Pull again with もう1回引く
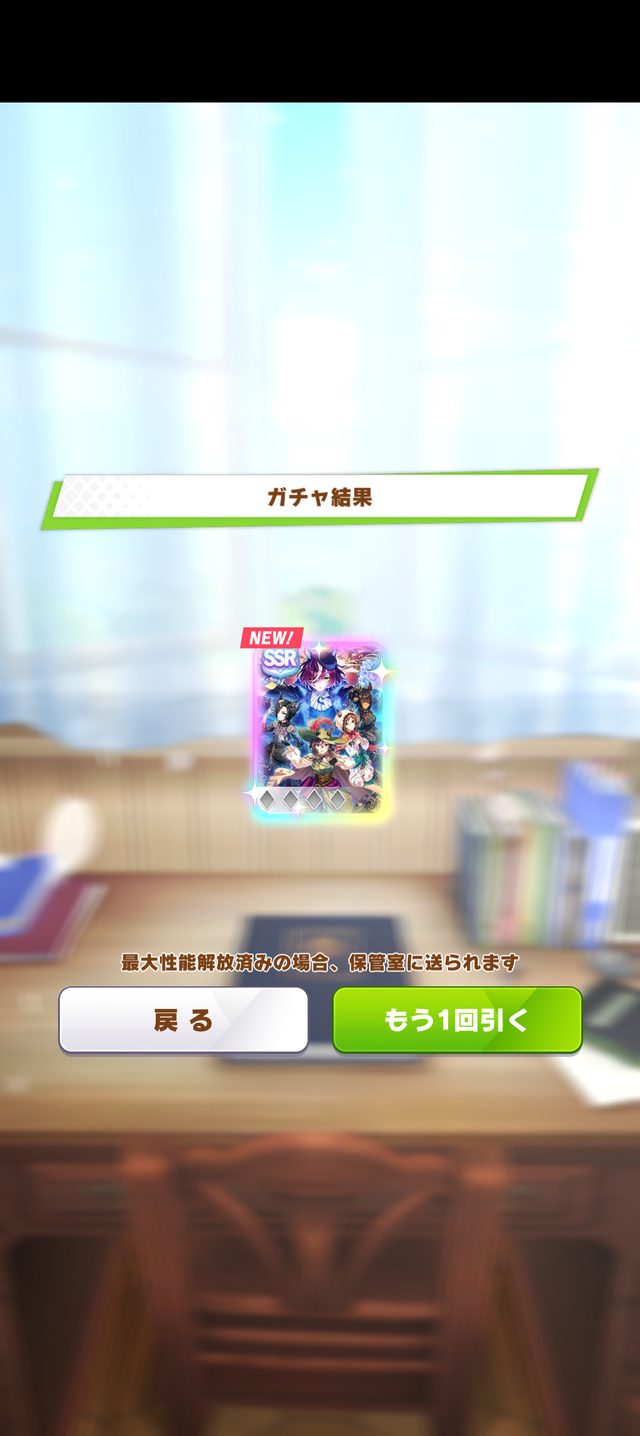 click(457, 1020)
